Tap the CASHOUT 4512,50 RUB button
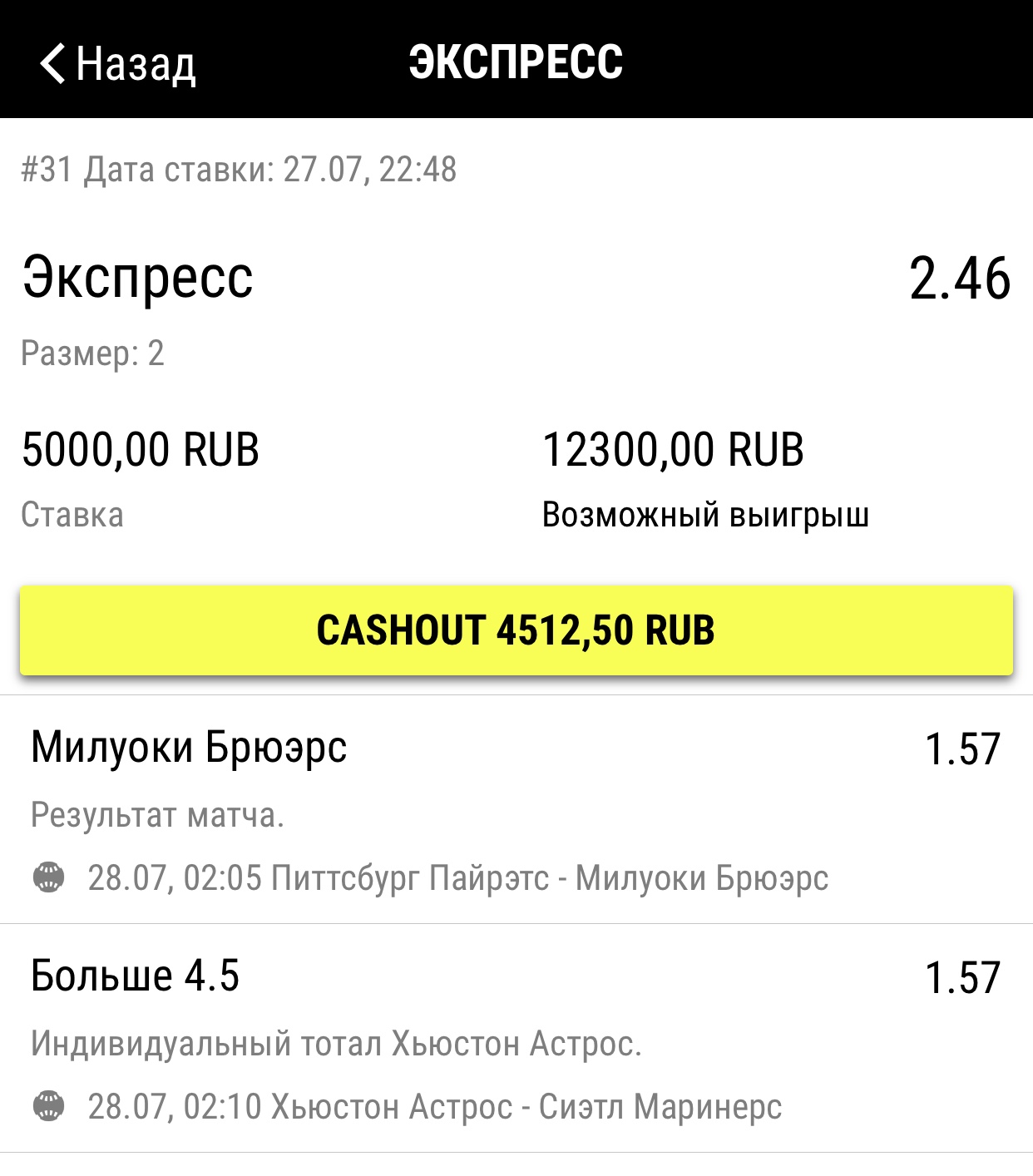This screenshot has width=1033, height=1176. [x=516, y=630]
